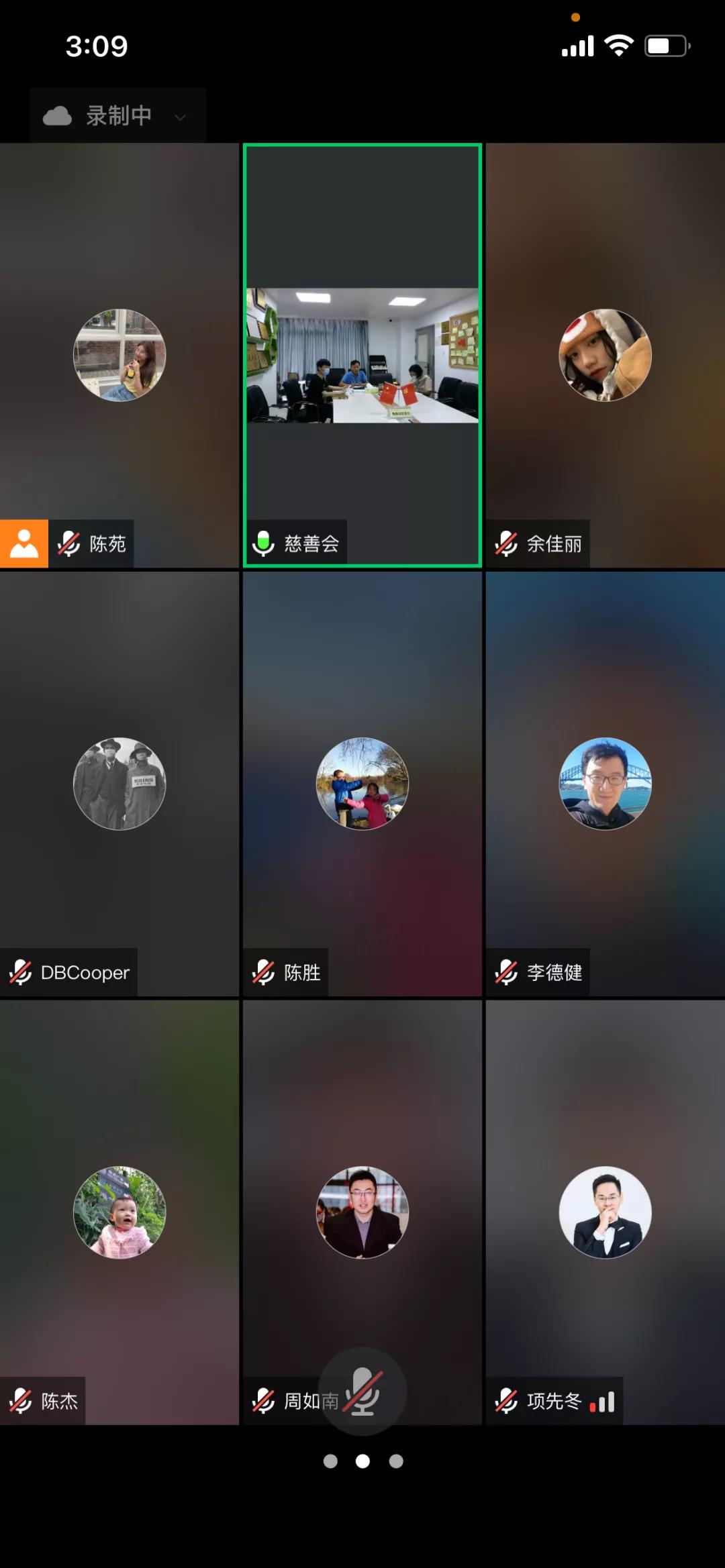
Task: Select DBCooper's participant tile
Action: 119,784
